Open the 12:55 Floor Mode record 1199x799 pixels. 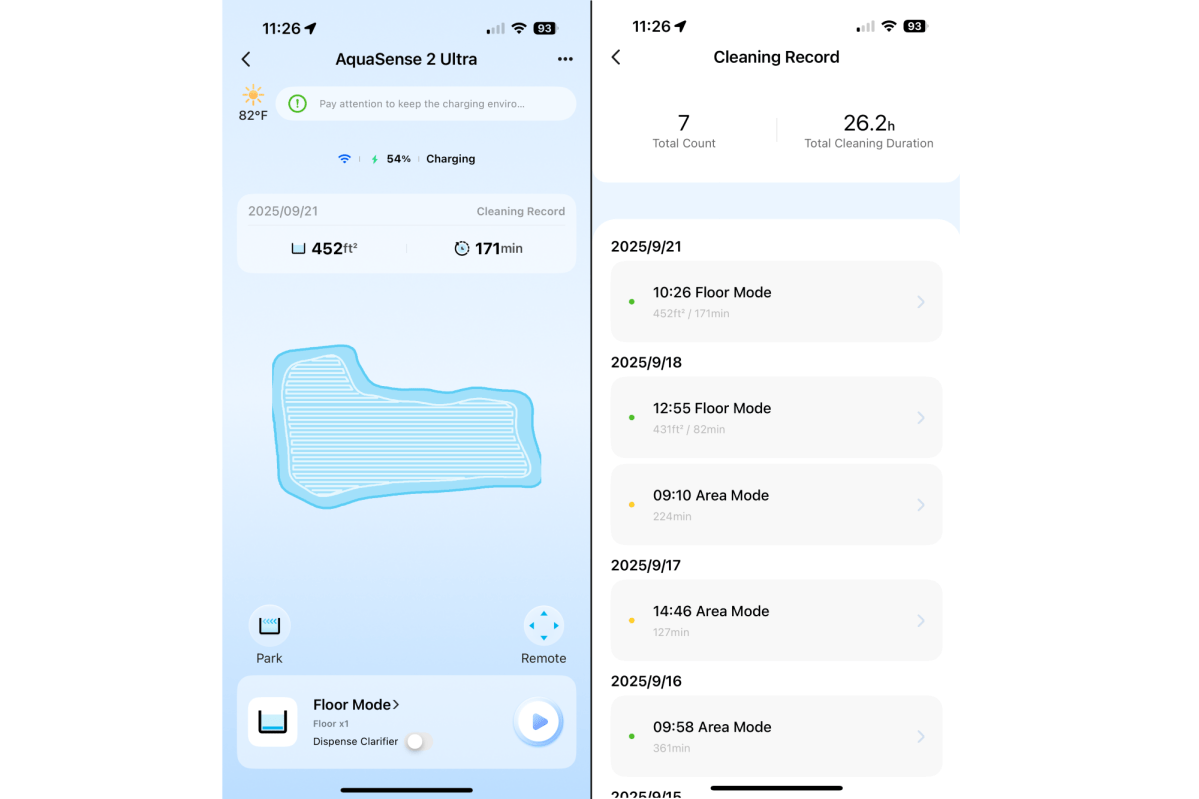(x=776, y=418)
